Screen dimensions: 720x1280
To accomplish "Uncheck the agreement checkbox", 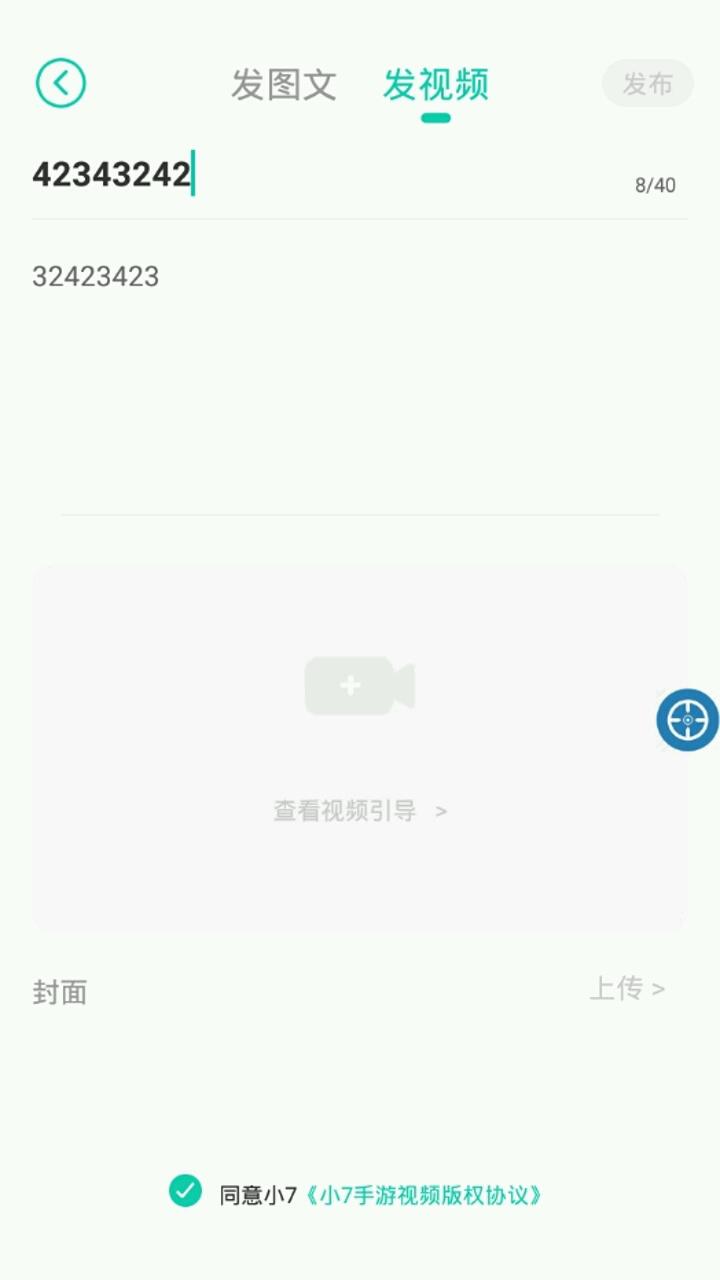I will 185,1191.
